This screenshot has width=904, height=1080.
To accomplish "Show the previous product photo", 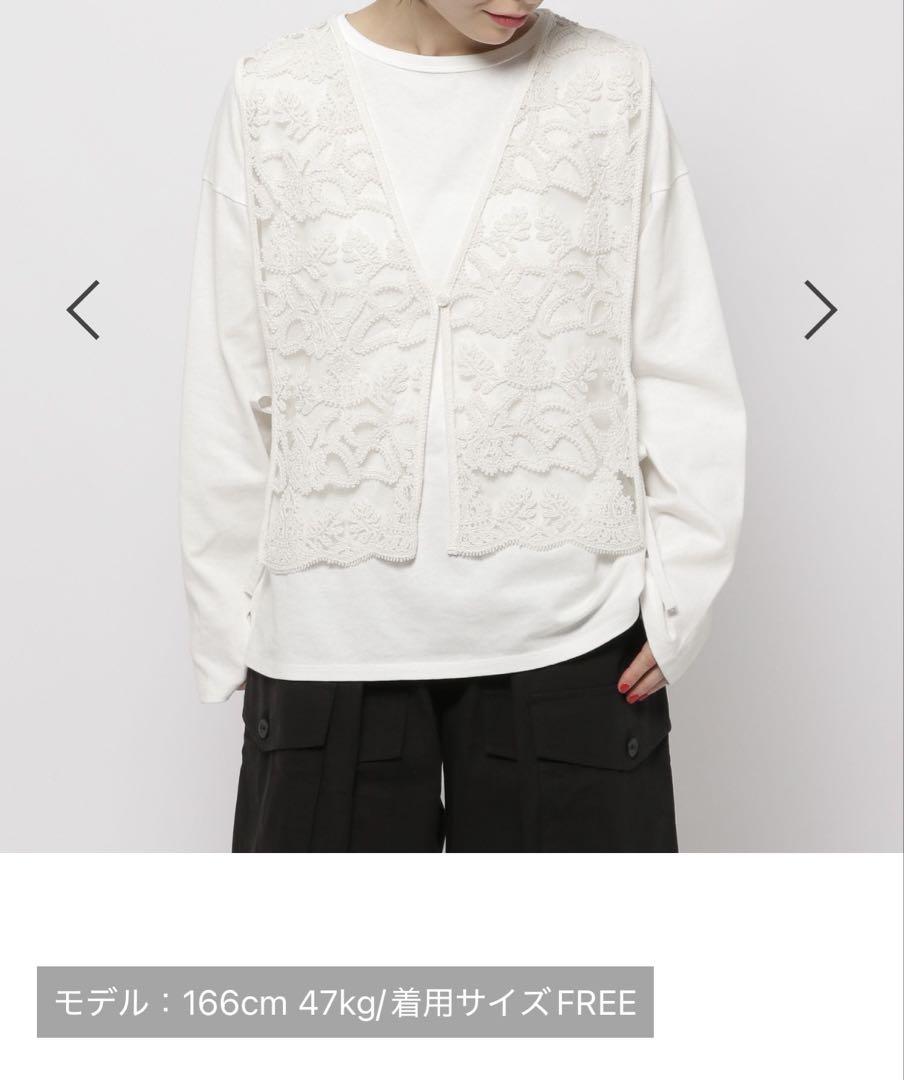I will tap(83, 311).
